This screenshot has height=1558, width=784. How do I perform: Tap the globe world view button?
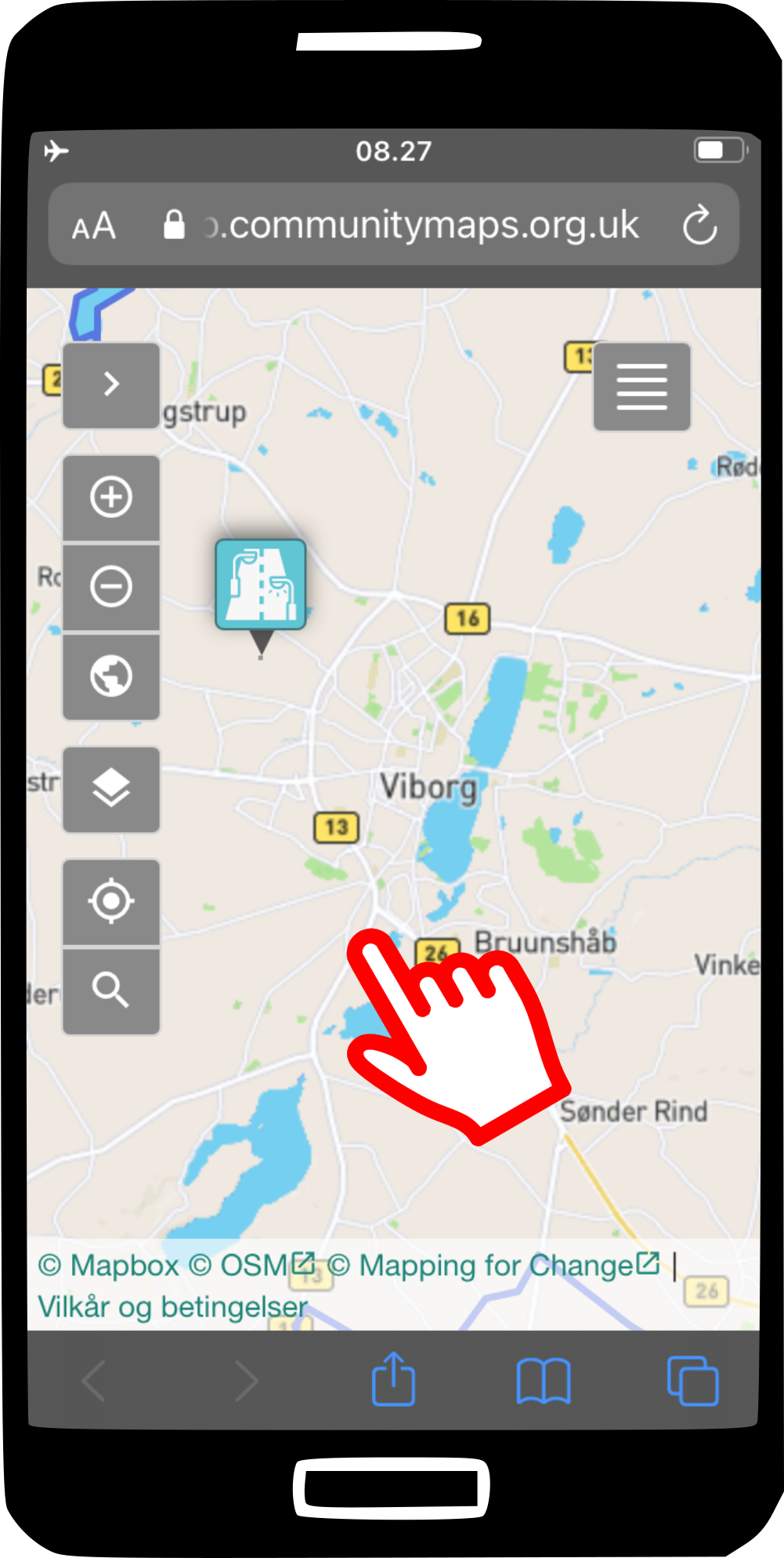click(111, 676)
